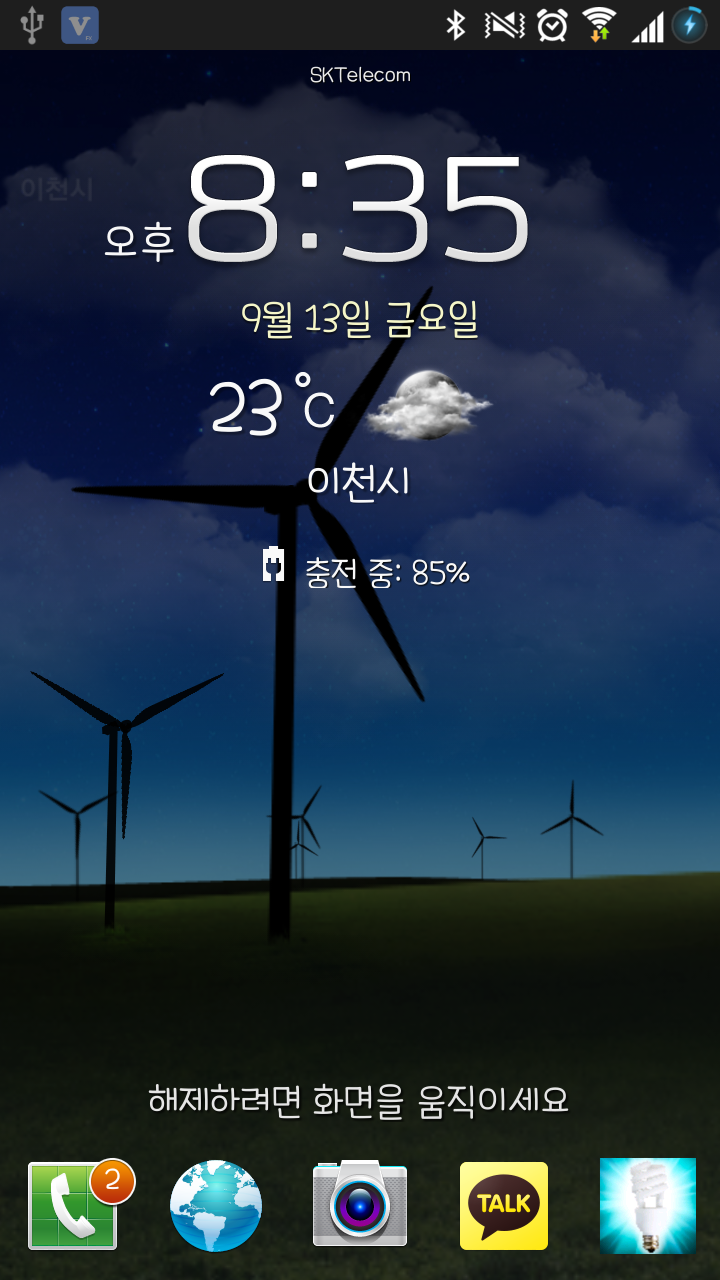The image size is (720, 1280).
Task: Launch the internet browser globe
Action: [215, 1205]
